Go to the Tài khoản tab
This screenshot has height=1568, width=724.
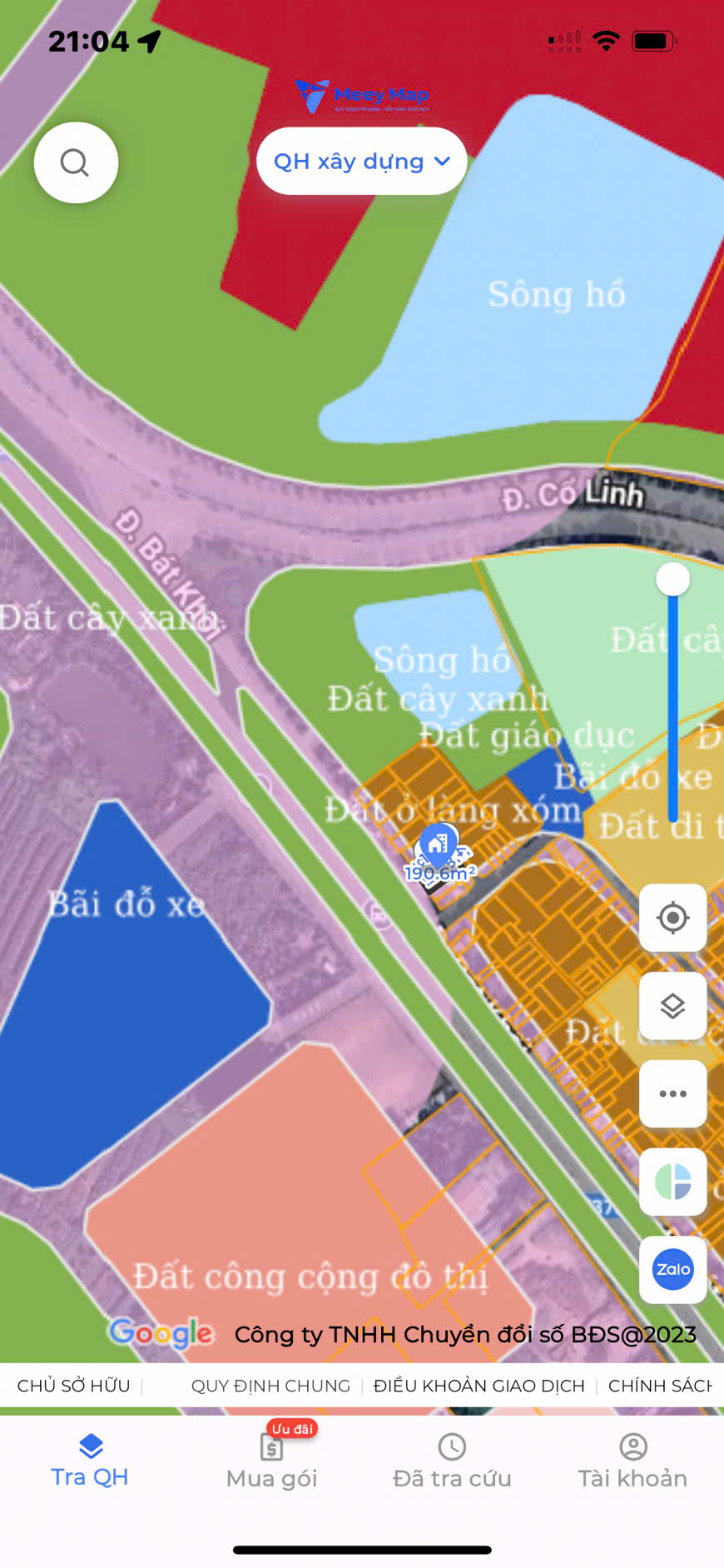[x=632, y=1462]
